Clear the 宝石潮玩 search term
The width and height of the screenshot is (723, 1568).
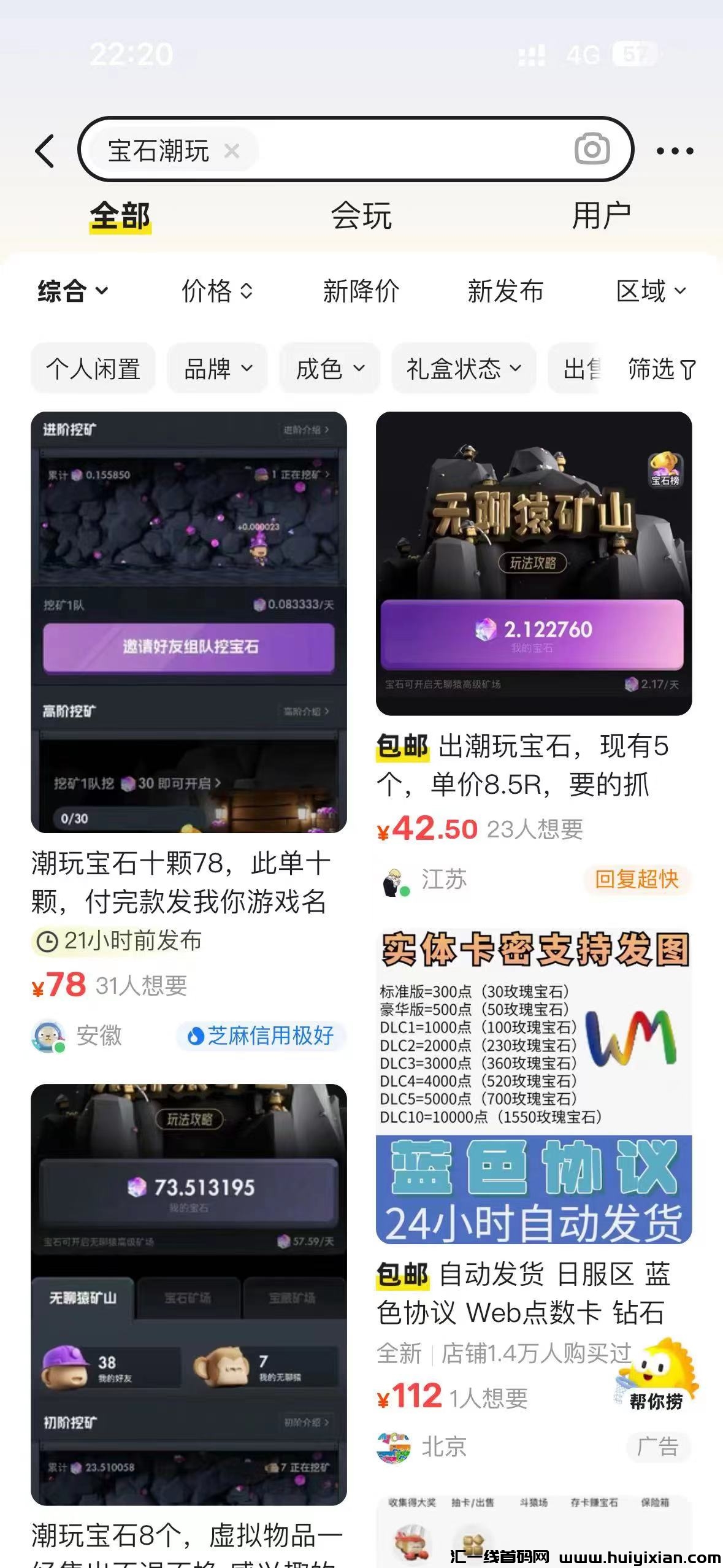(x=232, y=151)
